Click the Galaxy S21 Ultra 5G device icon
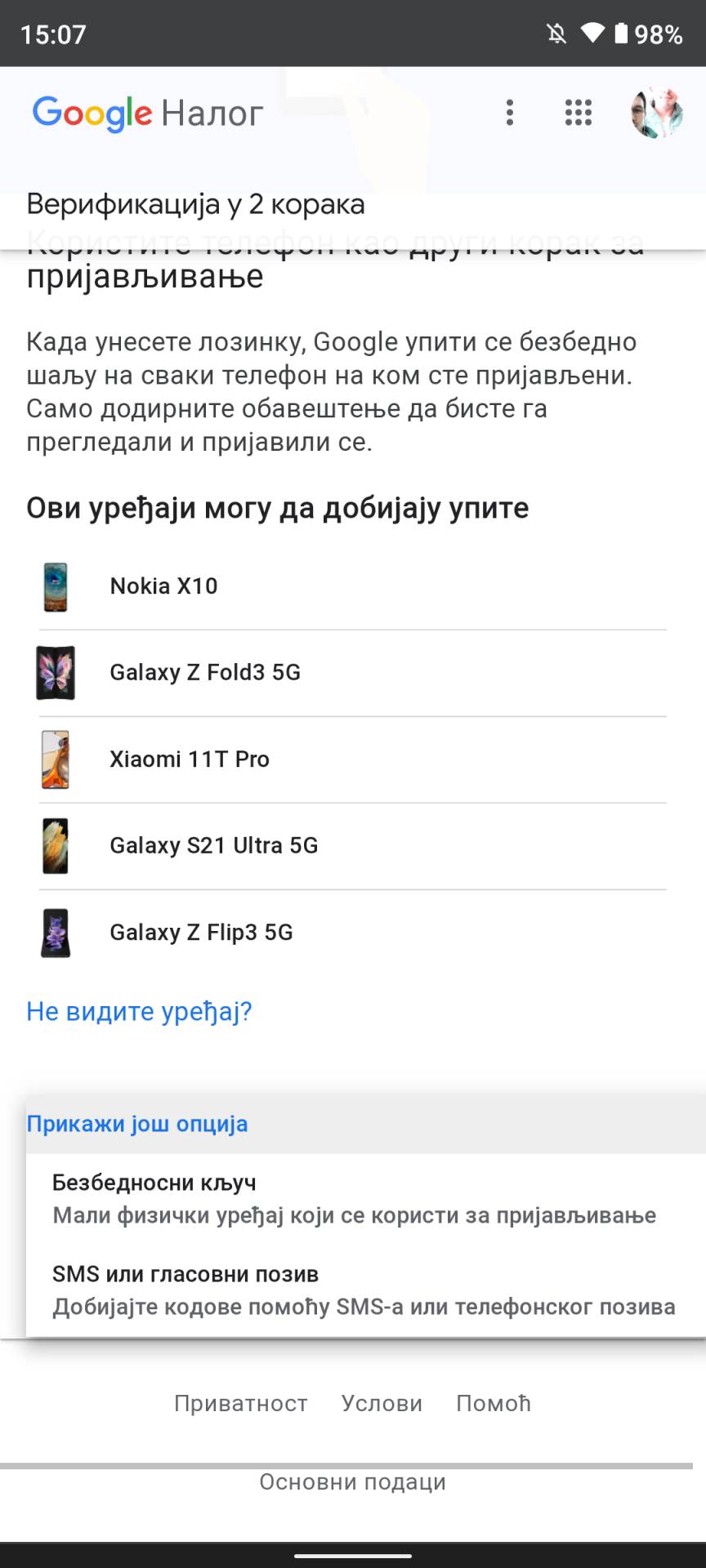This screenshot has height=1568, width=706. point(56,846)
